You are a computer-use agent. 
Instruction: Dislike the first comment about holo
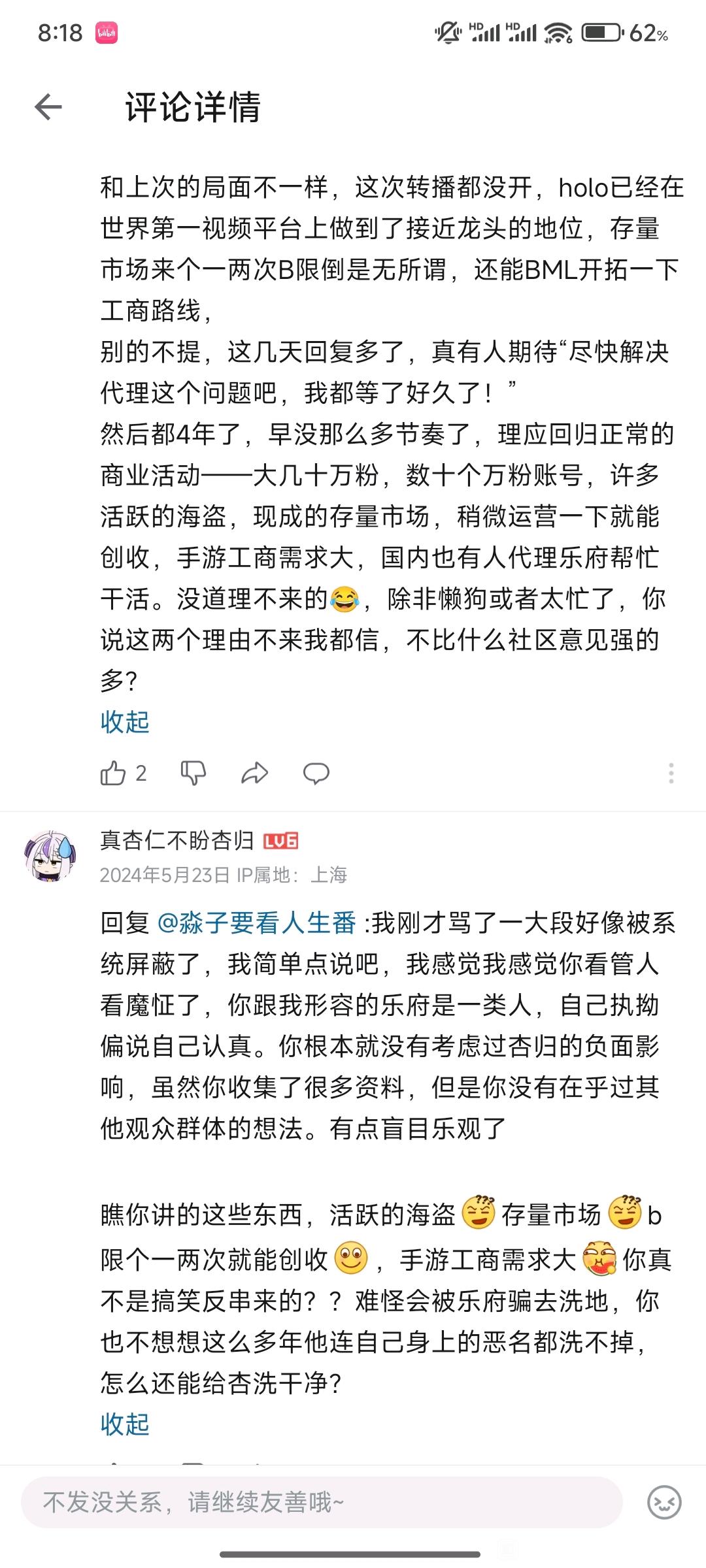coord(193,774)
